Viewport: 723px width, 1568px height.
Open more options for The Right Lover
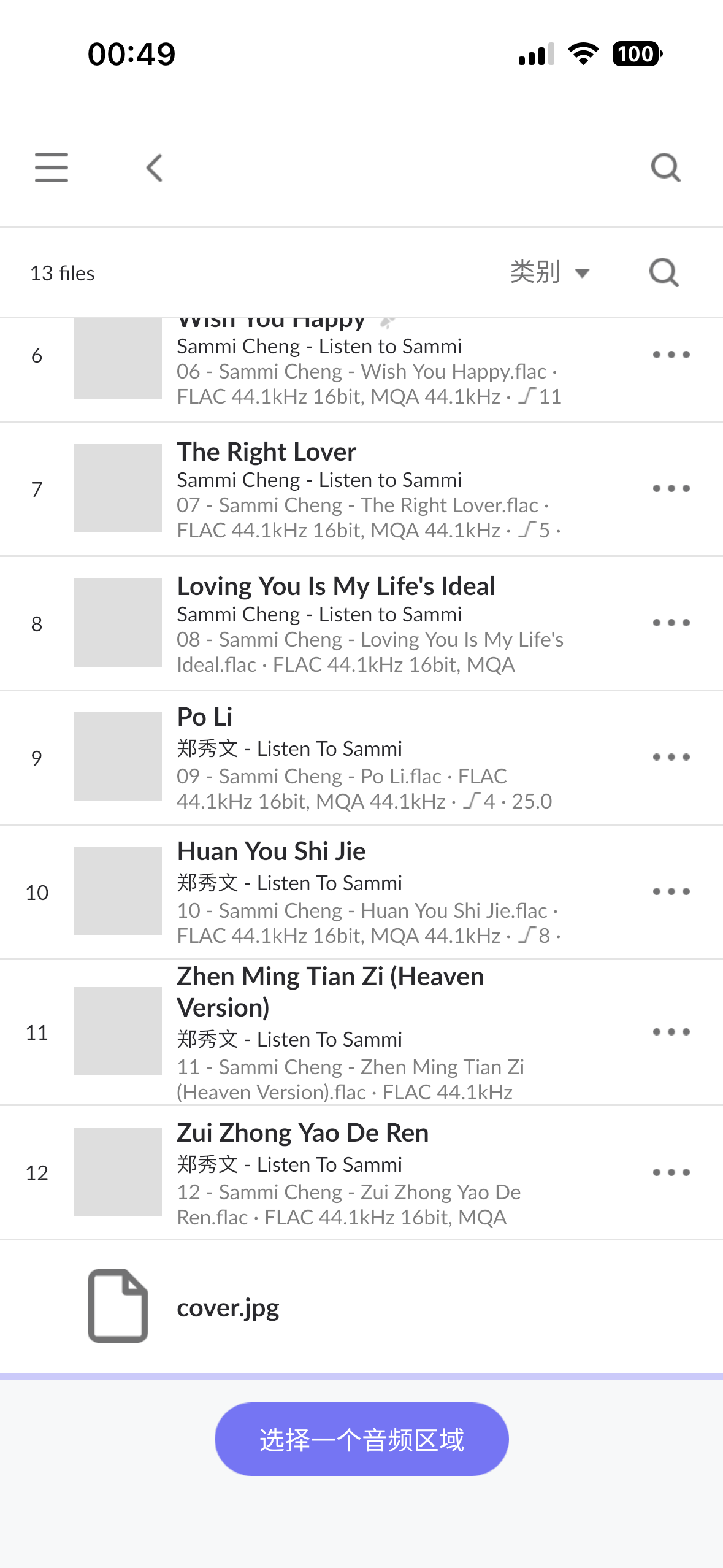(671, 488)
